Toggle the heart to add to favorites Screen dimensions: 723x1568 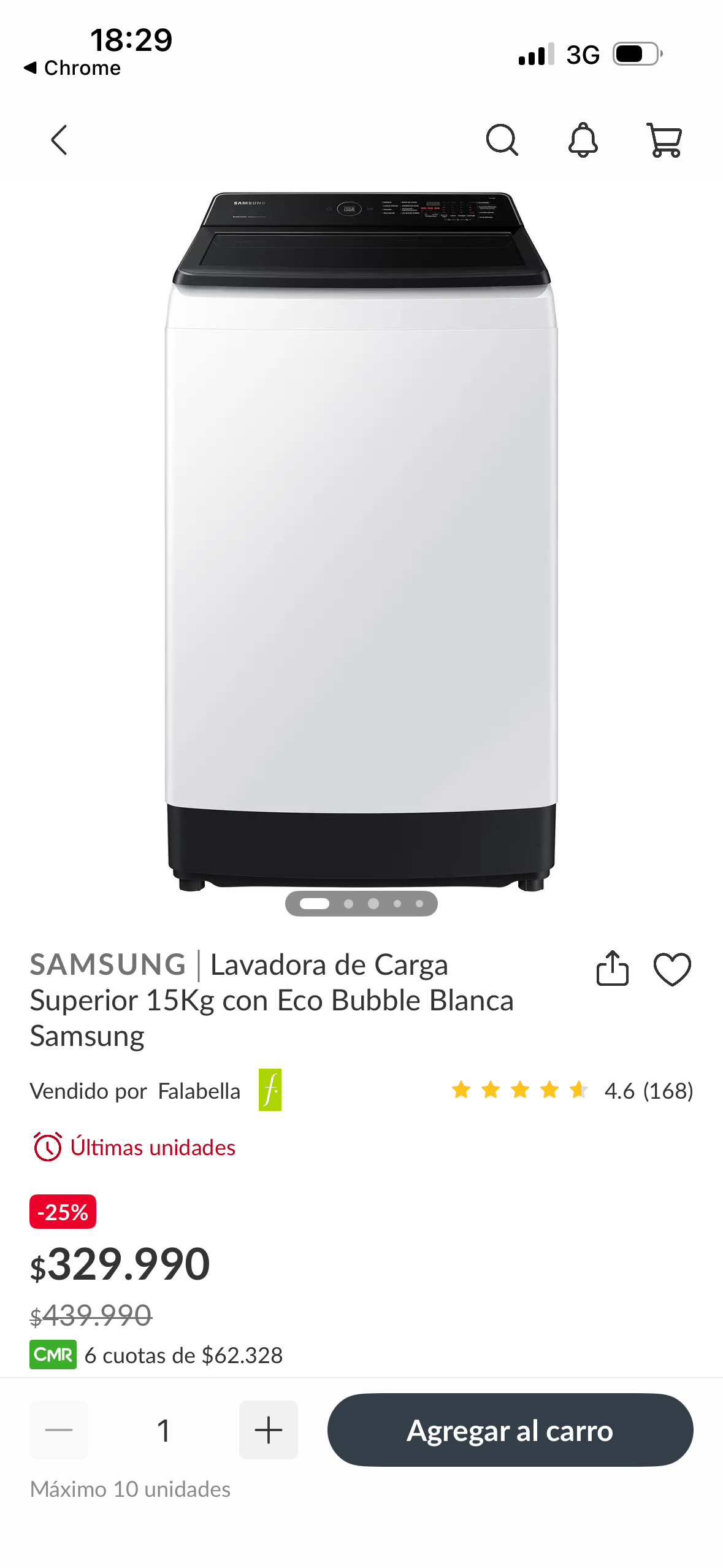(x=671, y=969)
